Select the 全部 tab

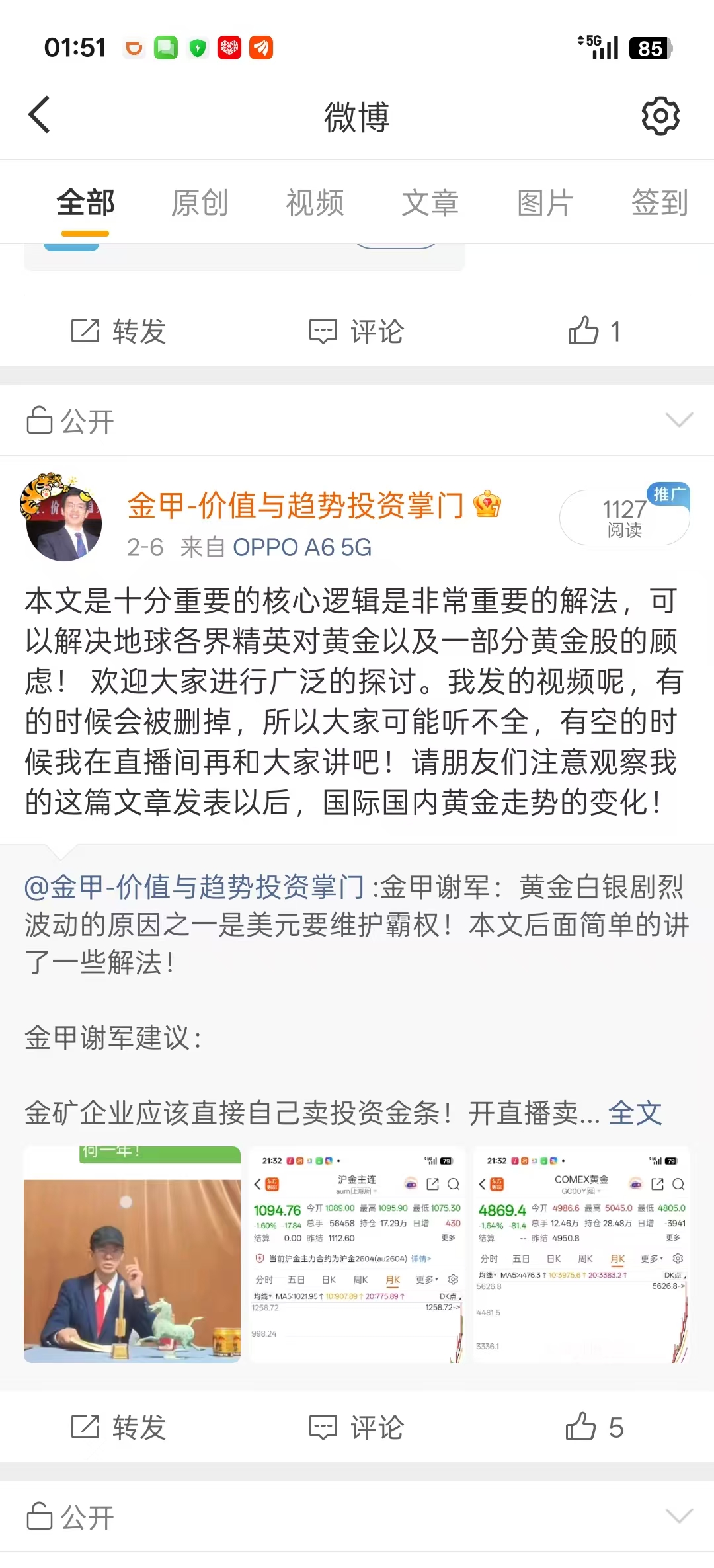coord(85,202)
